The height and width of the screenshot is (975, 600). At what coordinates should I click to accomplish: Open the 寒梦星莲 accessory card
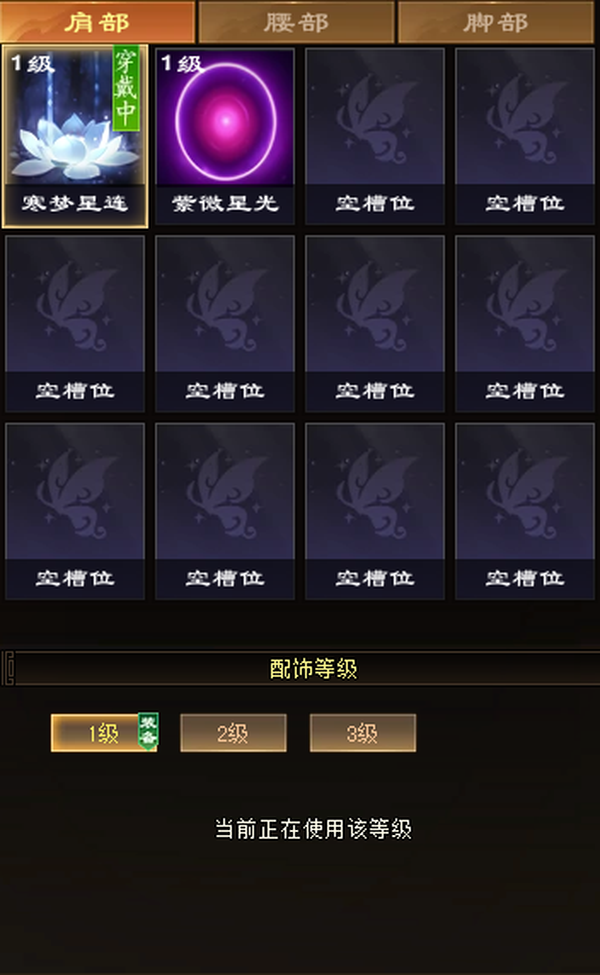click(75, 136)
